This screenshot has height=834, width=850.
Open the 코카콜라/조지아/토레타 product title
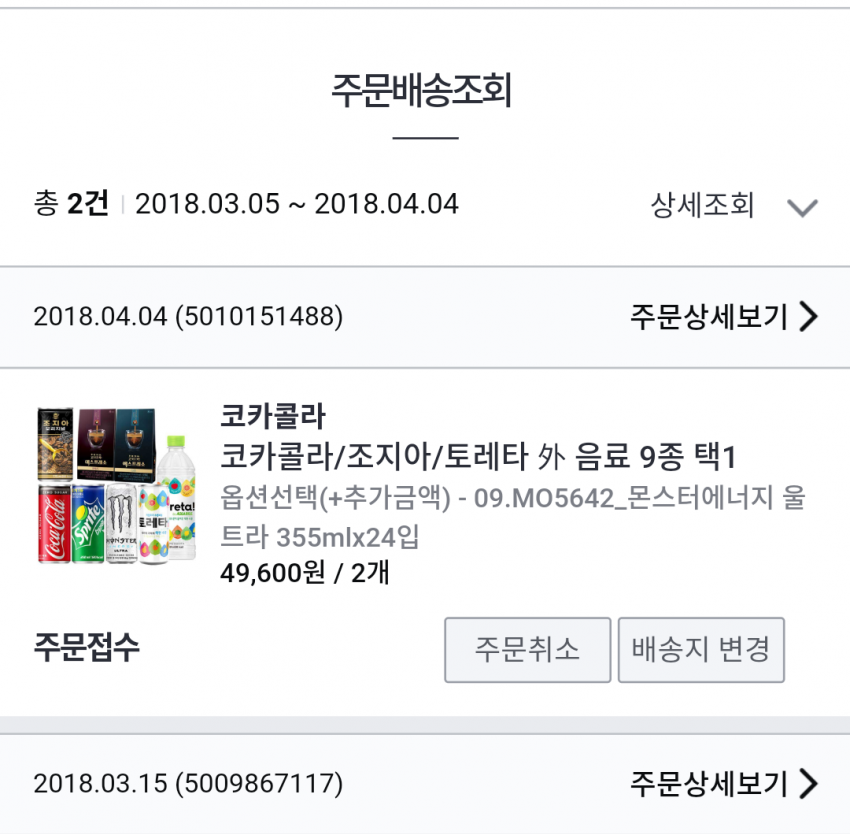pyautogui.click(x=478, y=458)
